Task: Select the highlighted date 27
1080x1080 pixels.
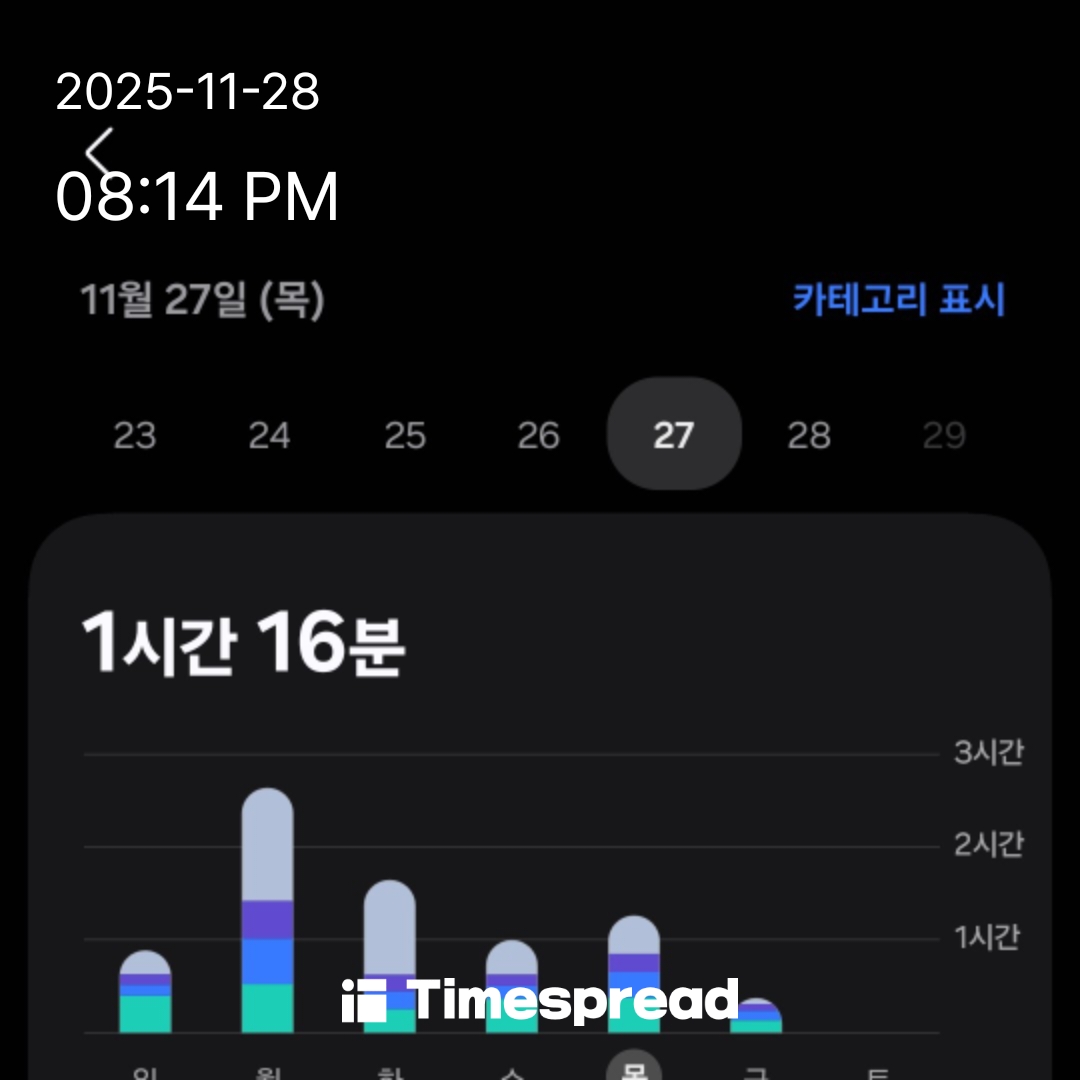Action: coord(674,434)
